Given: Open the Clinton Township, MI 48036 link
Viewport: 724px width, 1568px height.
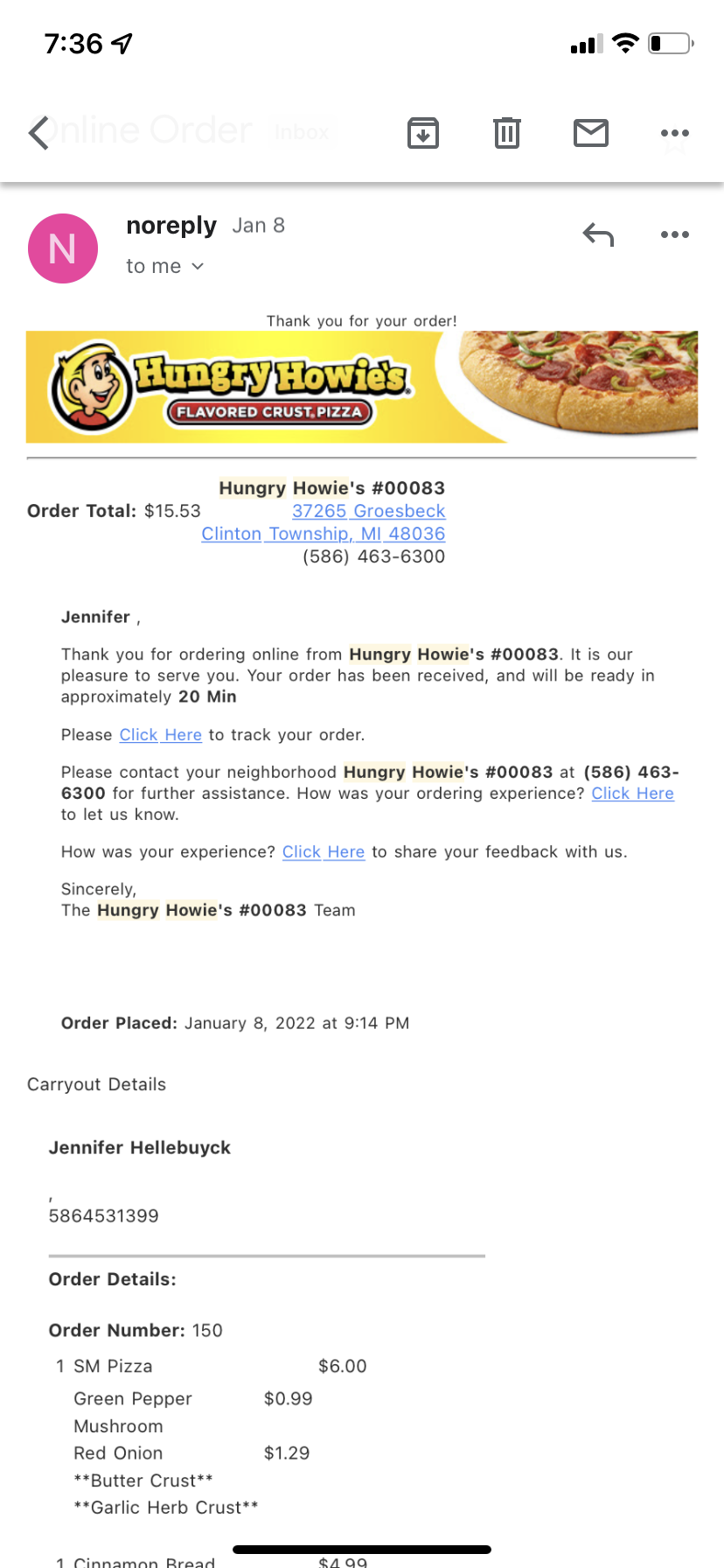Looking at the screenshot, I should (x=323, y=534).
